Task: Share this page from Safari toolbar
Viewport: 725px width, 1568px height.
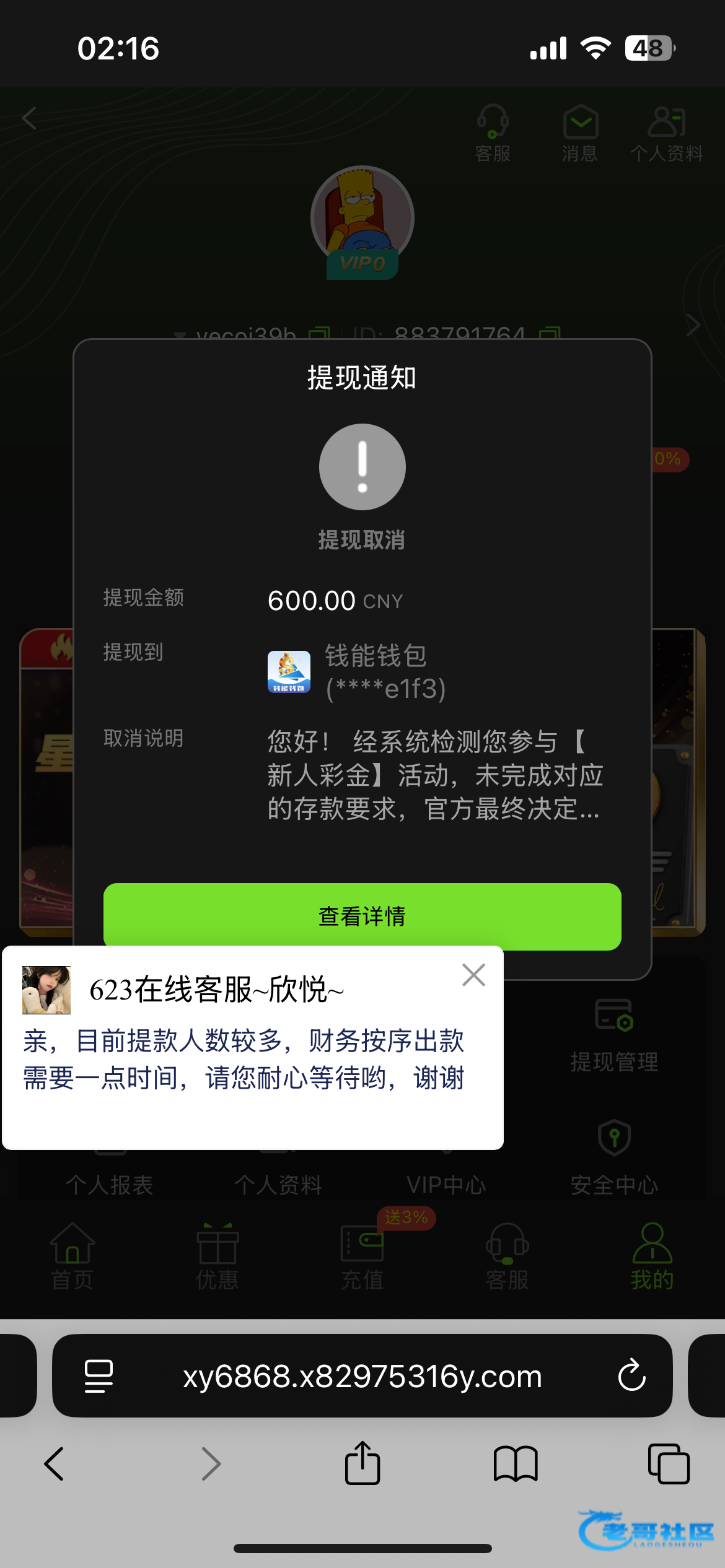Action: point(362,1463)
